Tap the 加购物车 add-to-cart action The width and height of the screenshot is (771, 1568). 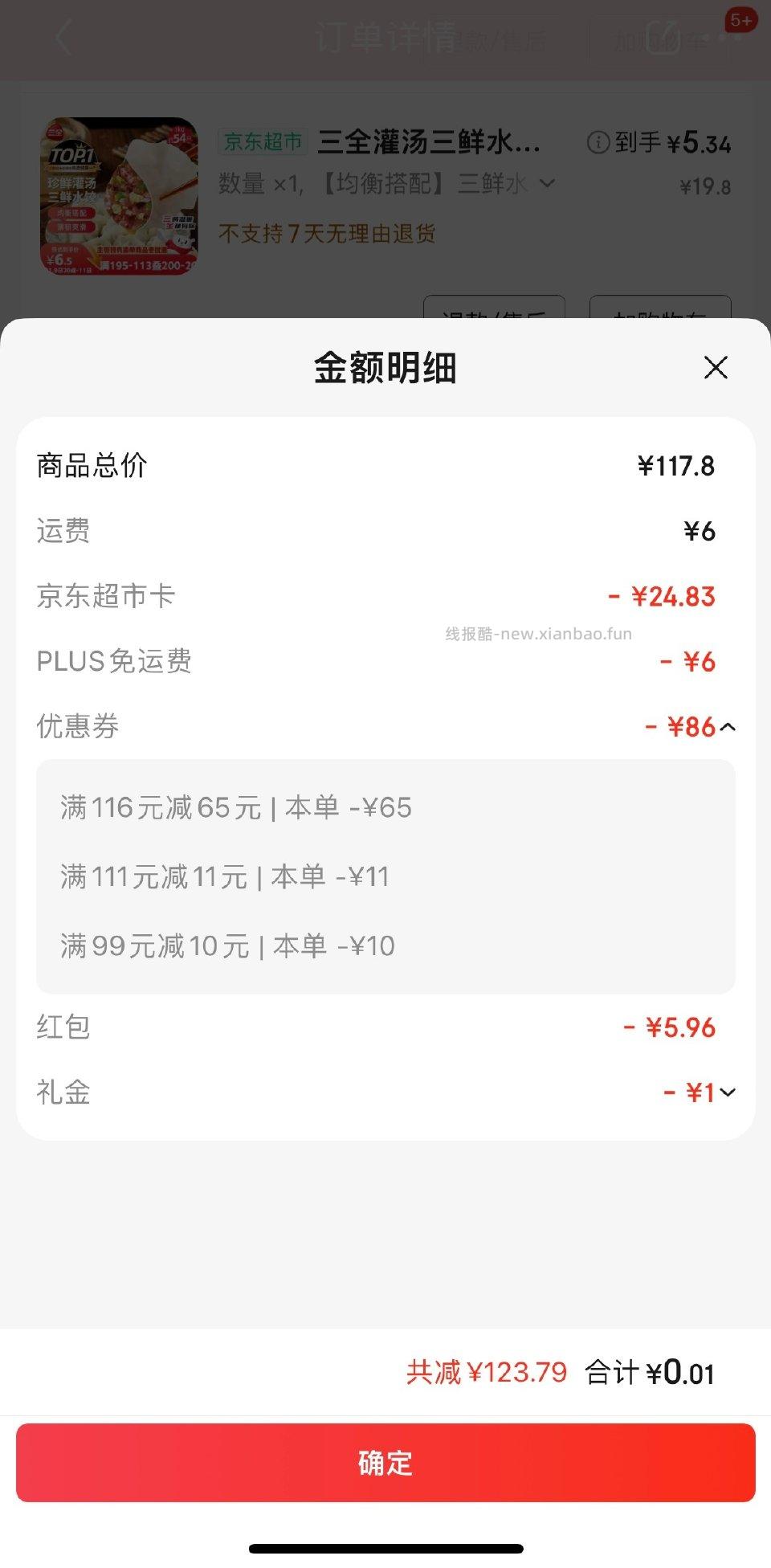point(660,313)
